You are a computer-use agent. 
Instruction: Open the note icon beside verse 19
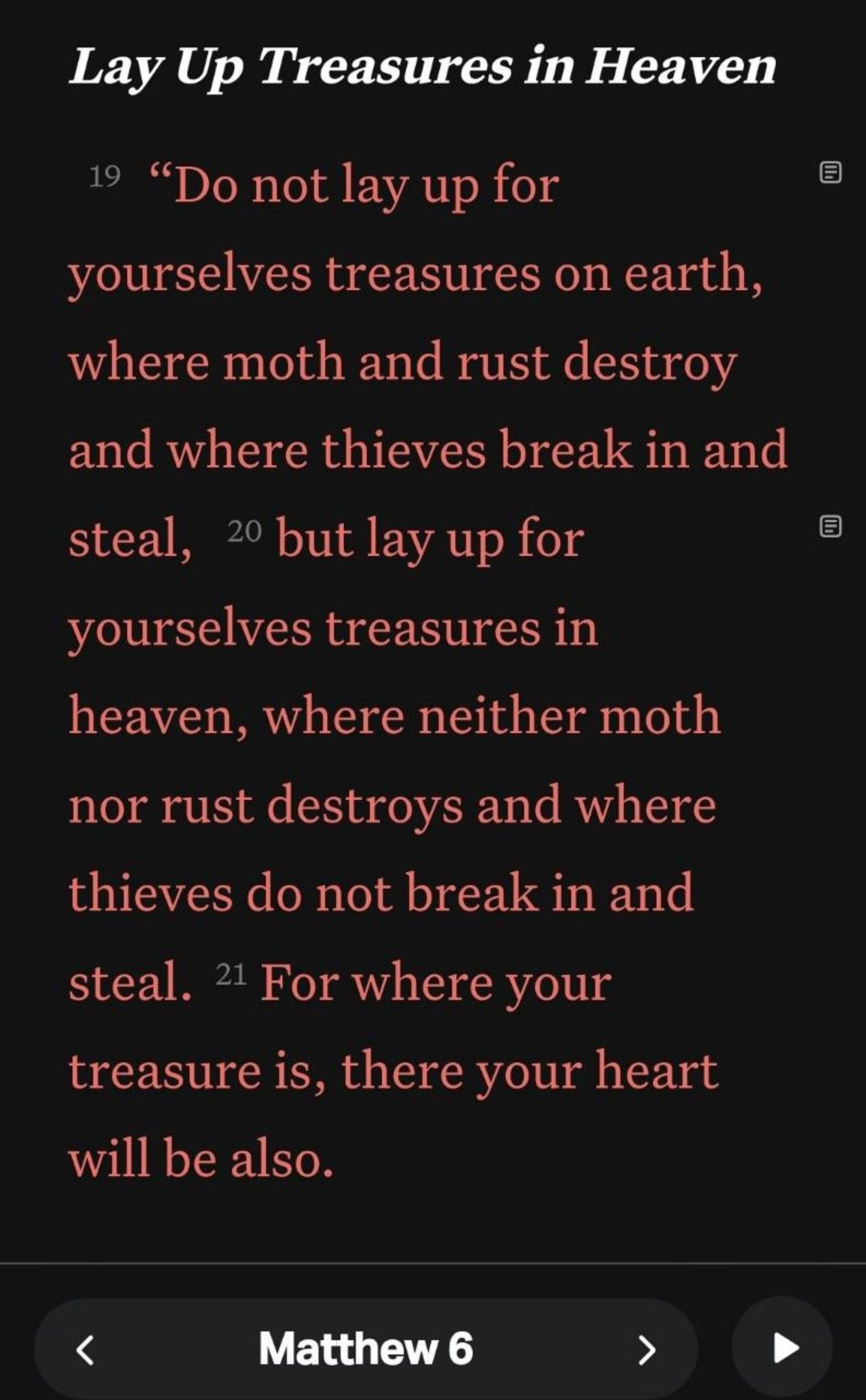[830, 173]
